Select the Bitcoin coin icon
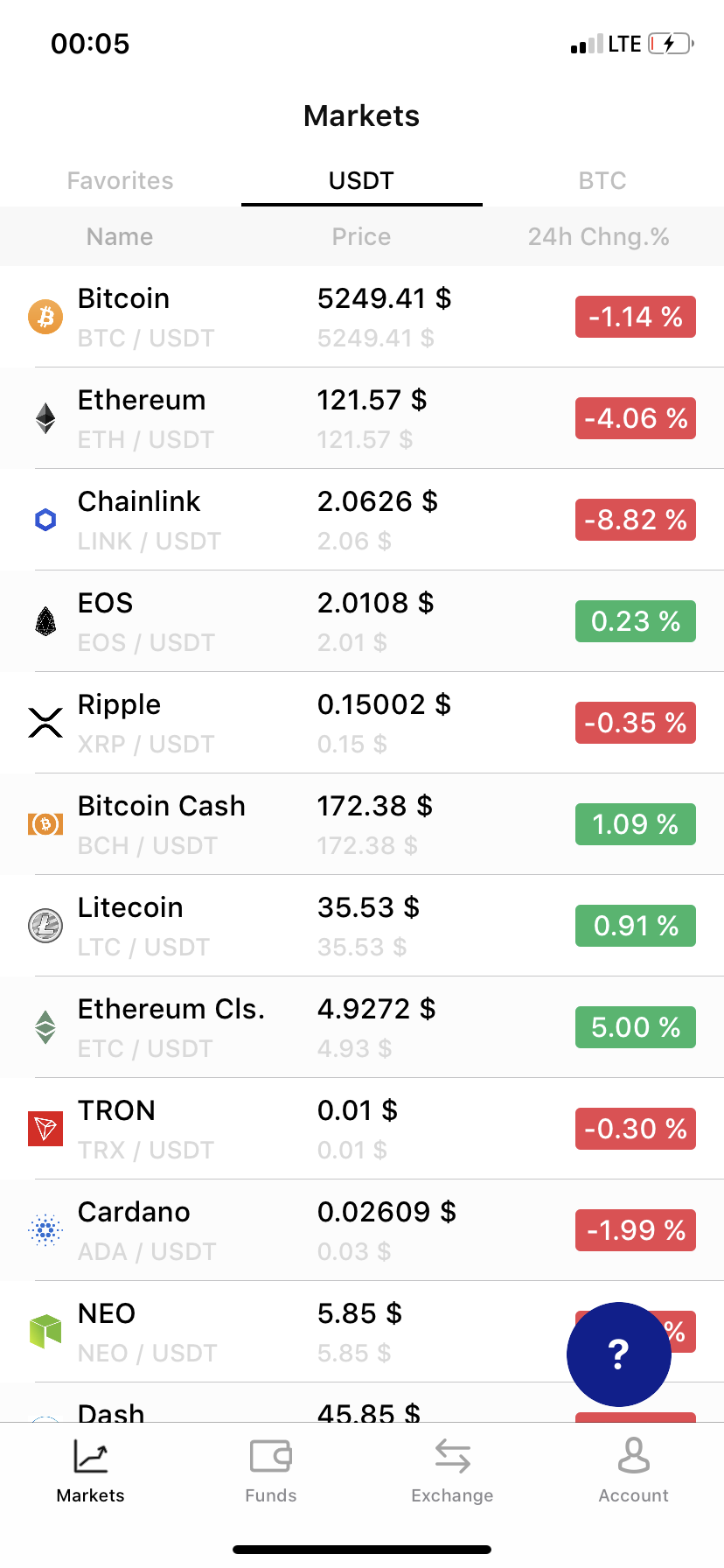The height and width of the screenshot is (1568, 724). [45, 316]
